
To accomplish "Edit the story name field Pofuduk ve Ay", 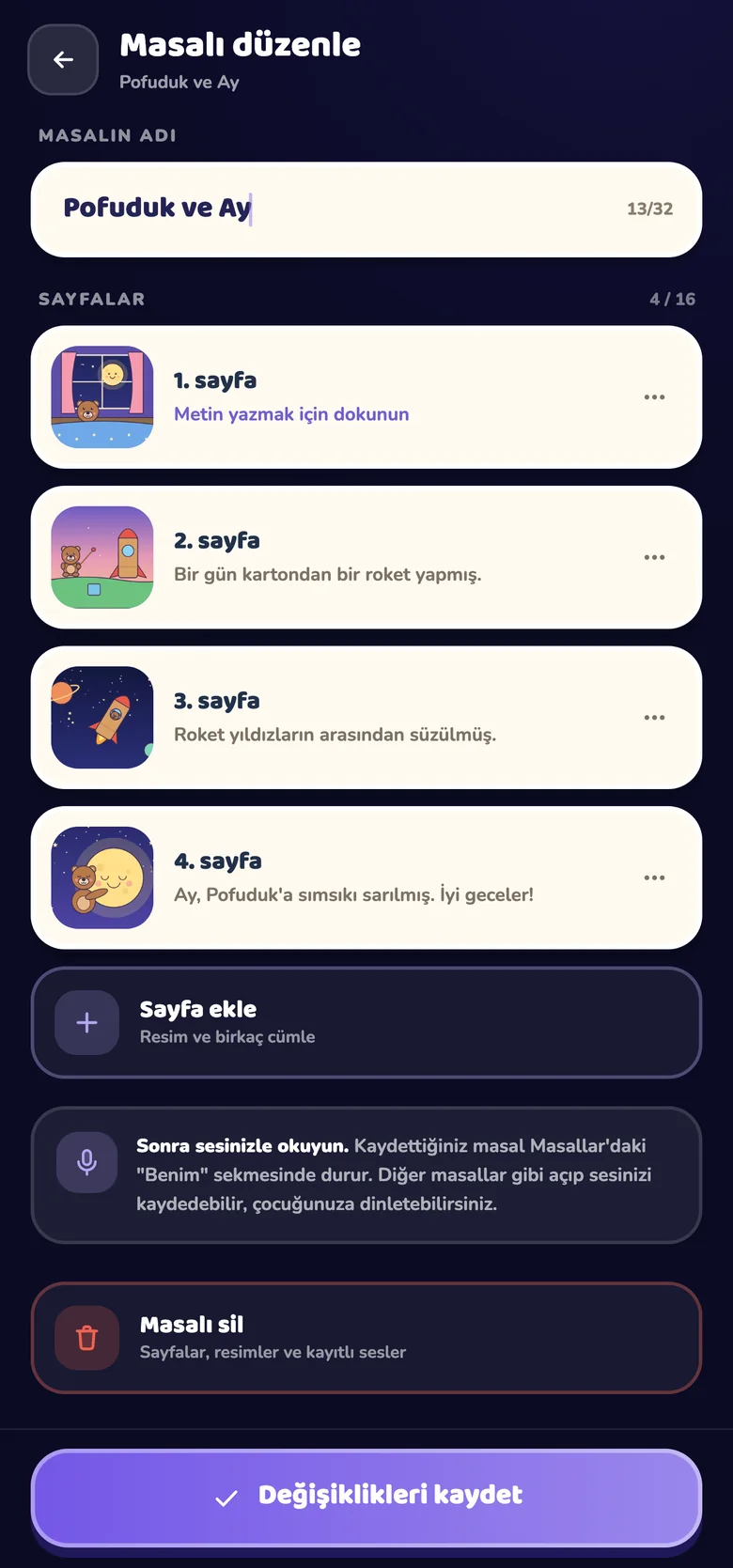I will tap(366, 210).
